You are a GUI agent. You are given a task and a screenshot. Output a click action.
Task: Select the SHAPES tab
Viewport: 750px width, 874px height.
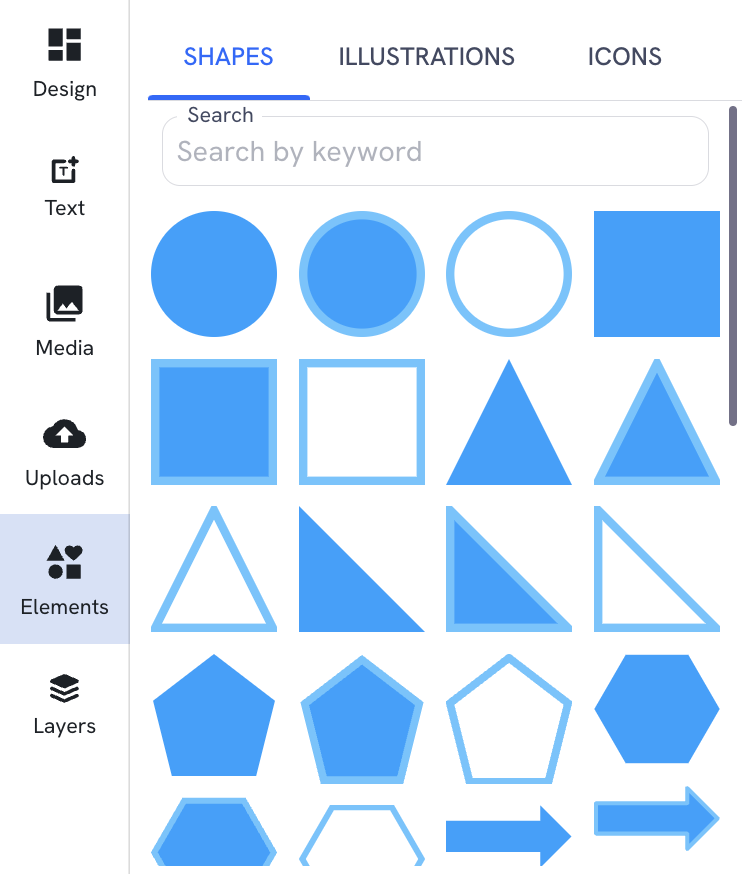pyautogui.click(x=228, y=57)
